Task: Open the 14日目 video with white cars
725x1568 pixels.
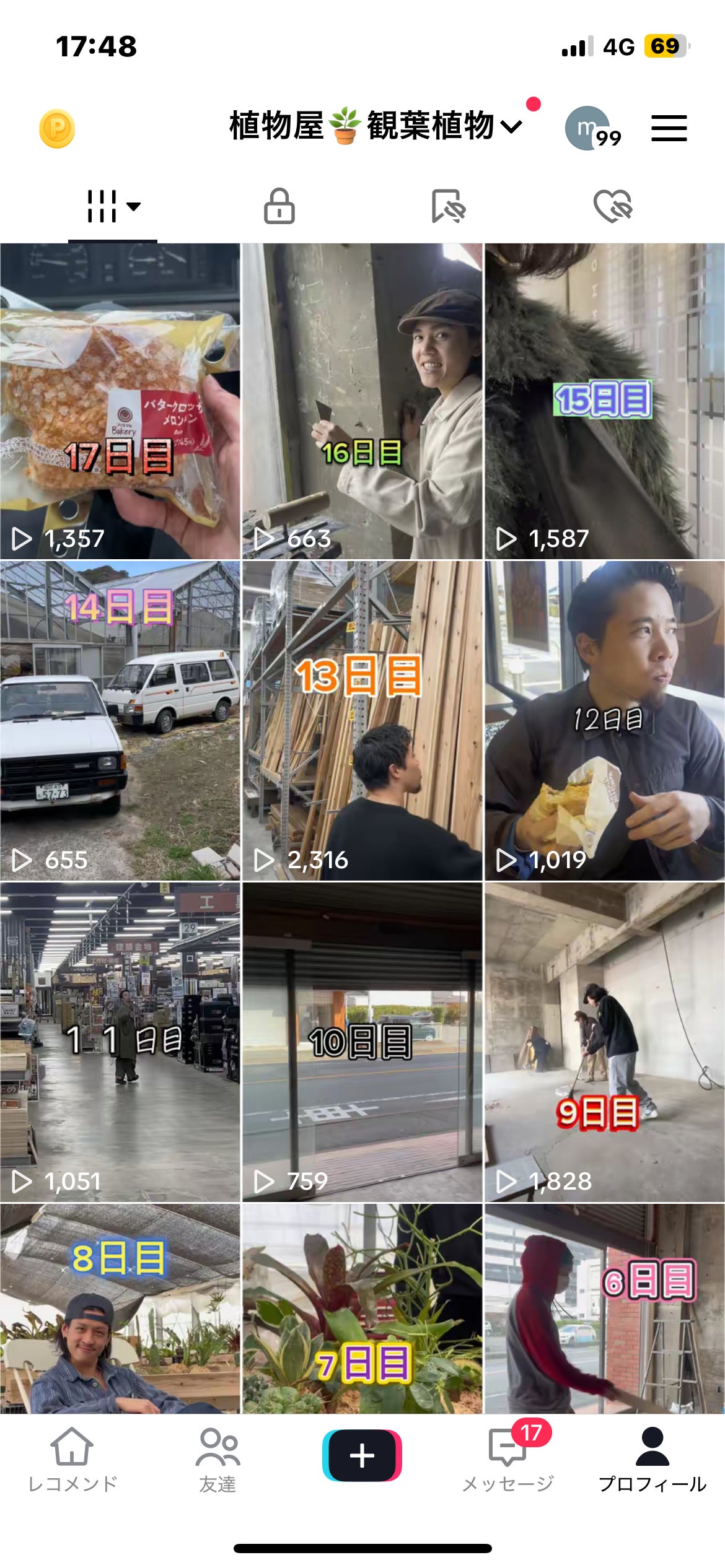Action: 120,720
